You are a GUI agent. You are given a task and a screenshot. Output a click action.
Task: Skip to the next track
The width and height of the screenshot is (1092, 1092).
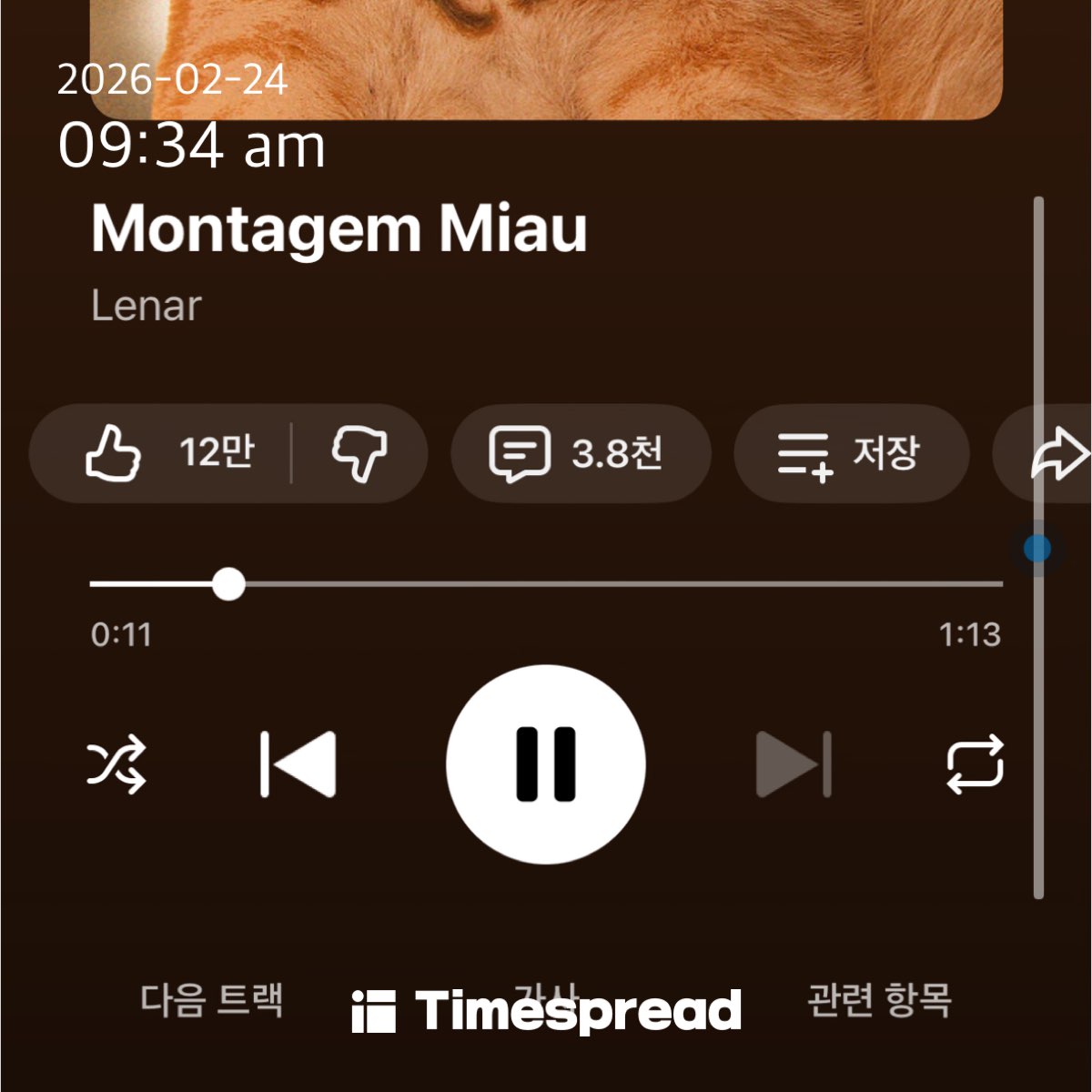[x=794, y=764]
